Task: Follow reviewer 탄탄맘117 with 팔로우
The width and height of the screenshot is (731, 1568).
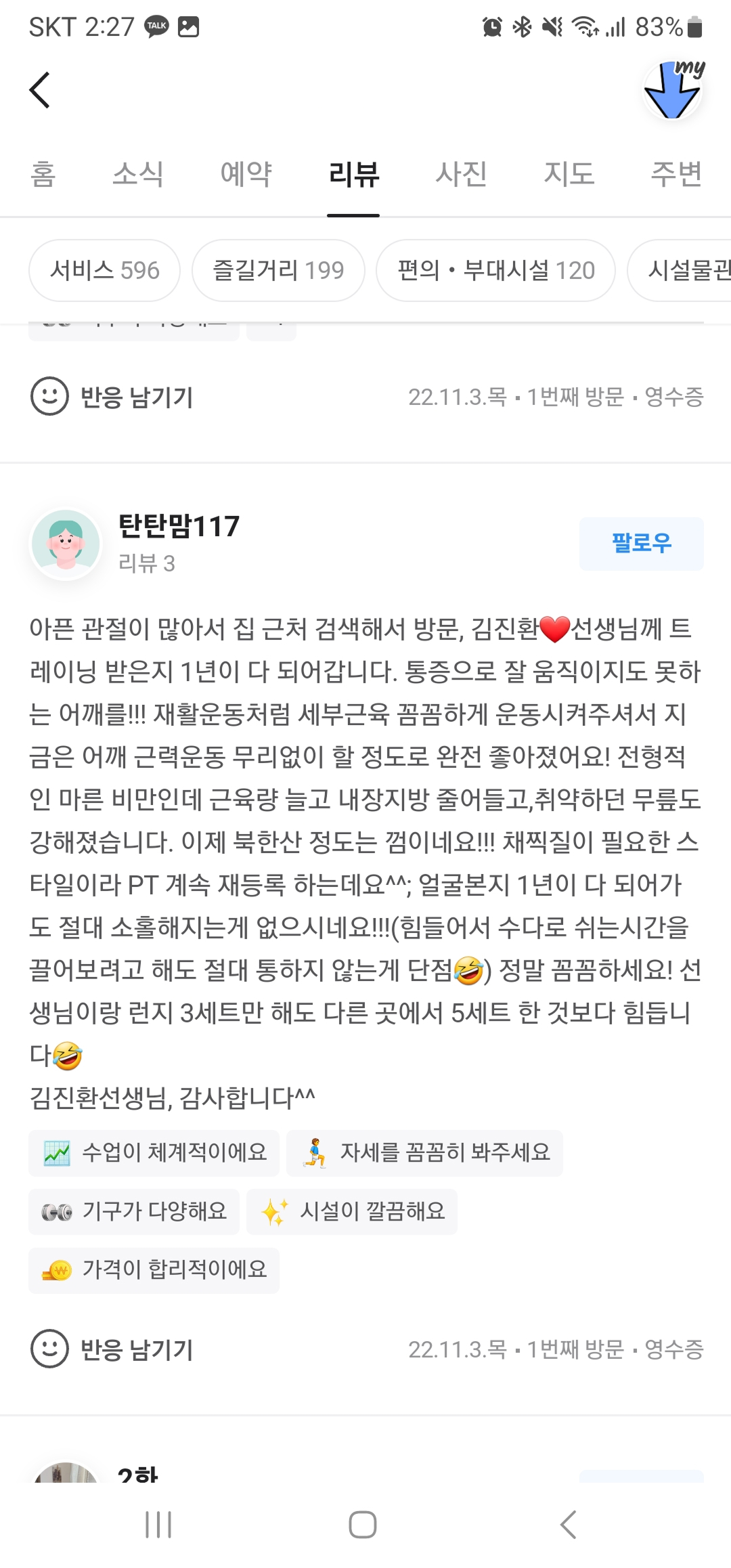Action: (x=641, y=543)
